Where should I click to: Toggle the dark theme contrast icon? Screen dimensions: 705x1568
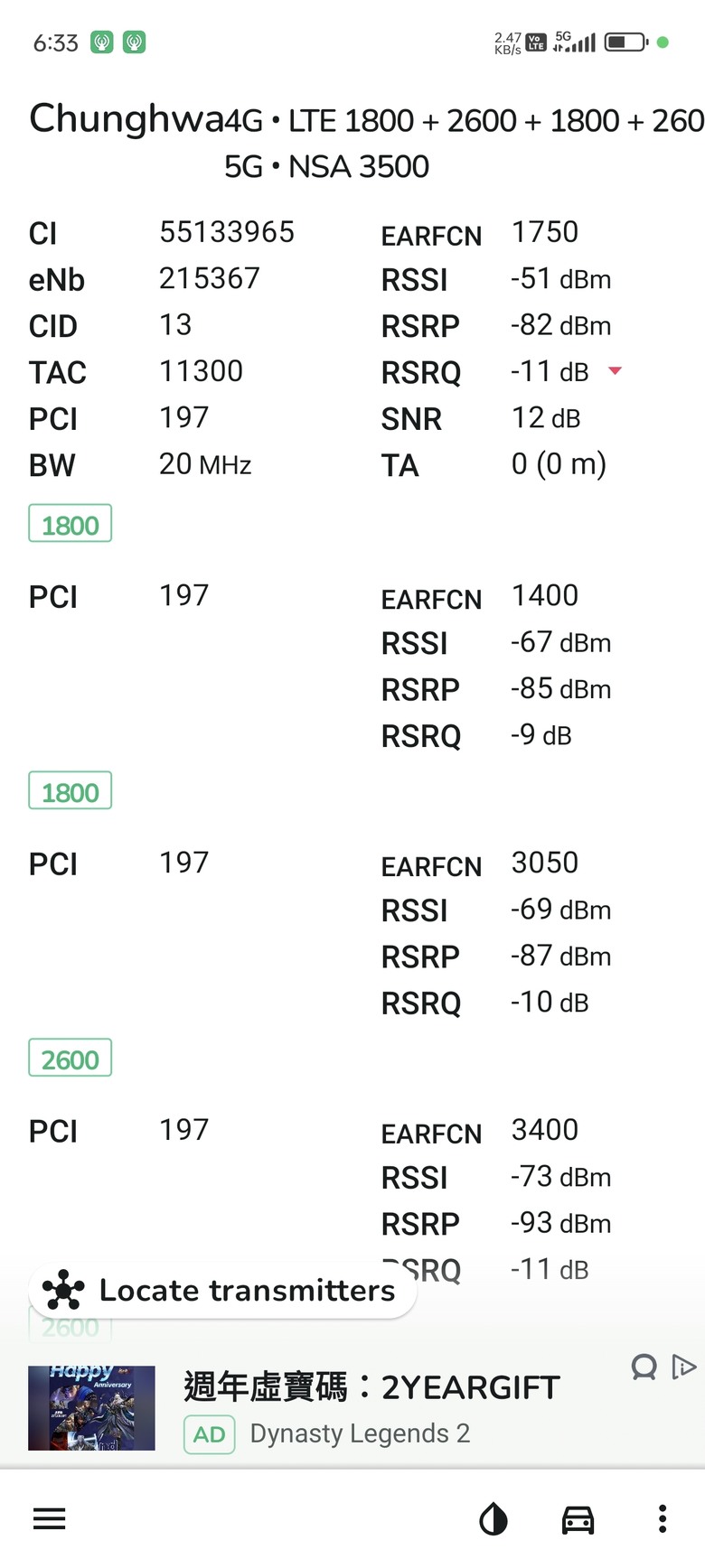493,1519
